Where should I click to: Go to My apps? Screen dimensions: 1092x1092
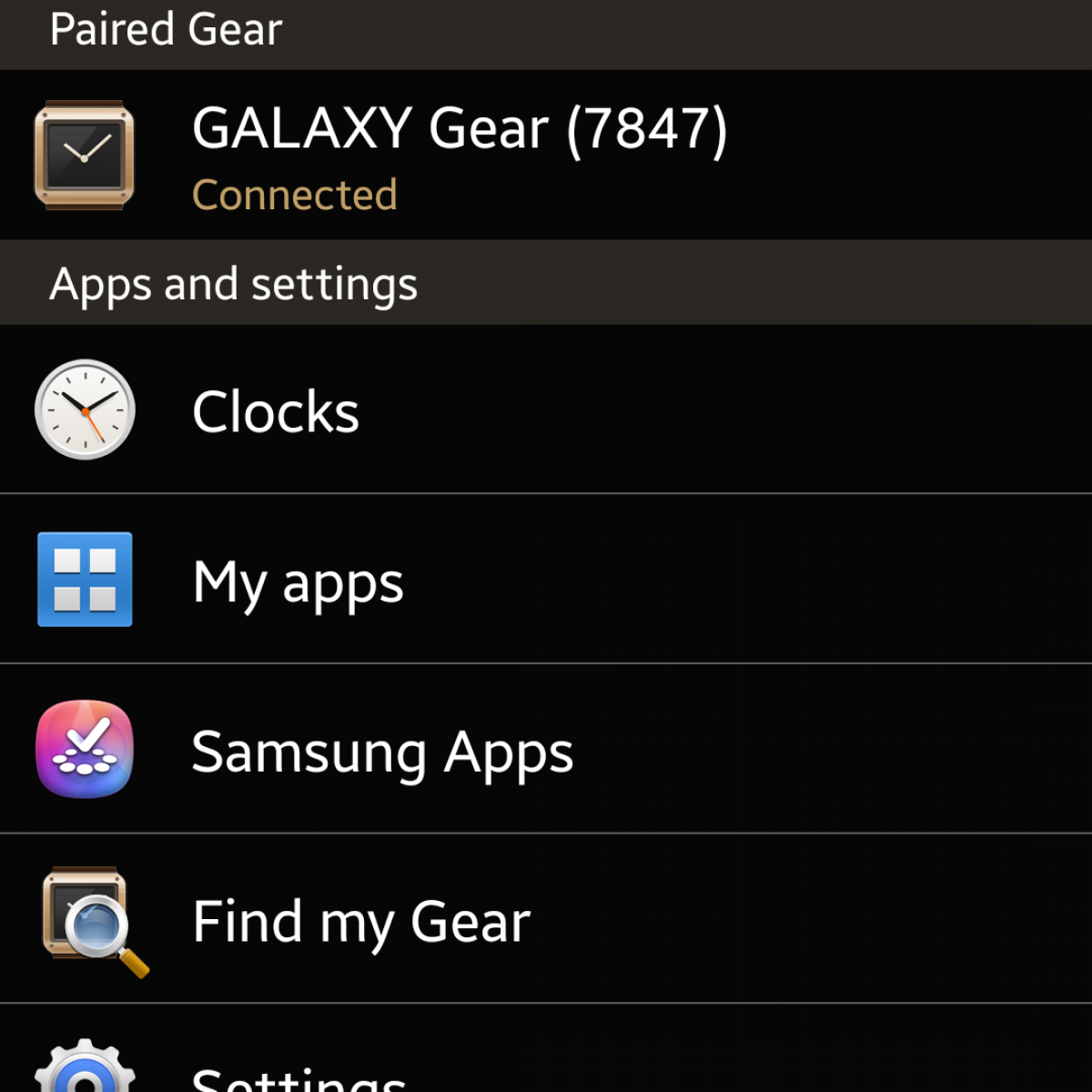(298, 581)
